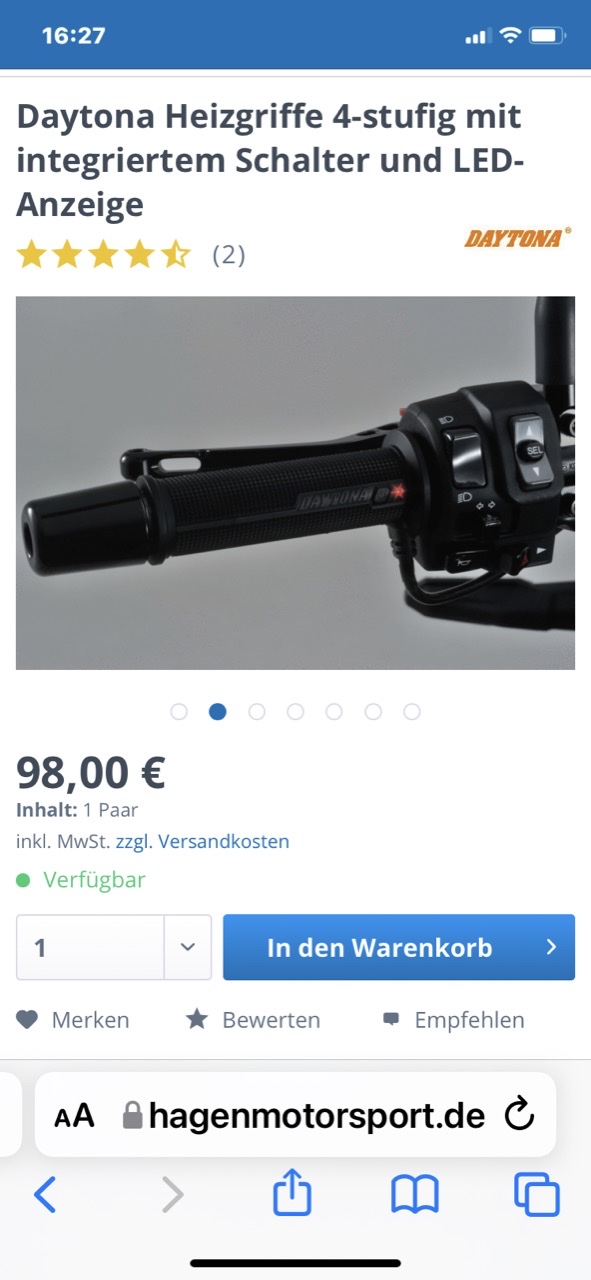Show the first product image dot
The height and width of the screenshot is (1280, 591).
(x=179, y=712)
